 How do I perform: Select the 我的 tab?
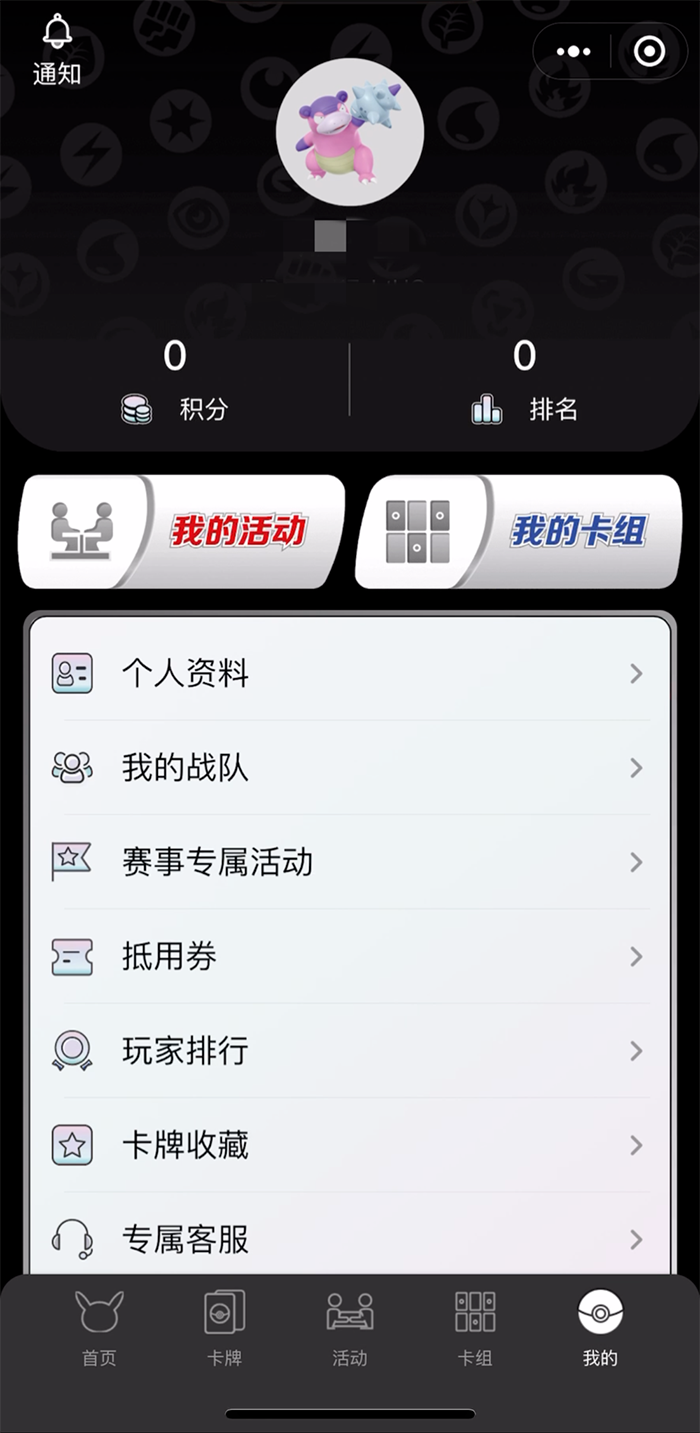(x=600, y=1328)
